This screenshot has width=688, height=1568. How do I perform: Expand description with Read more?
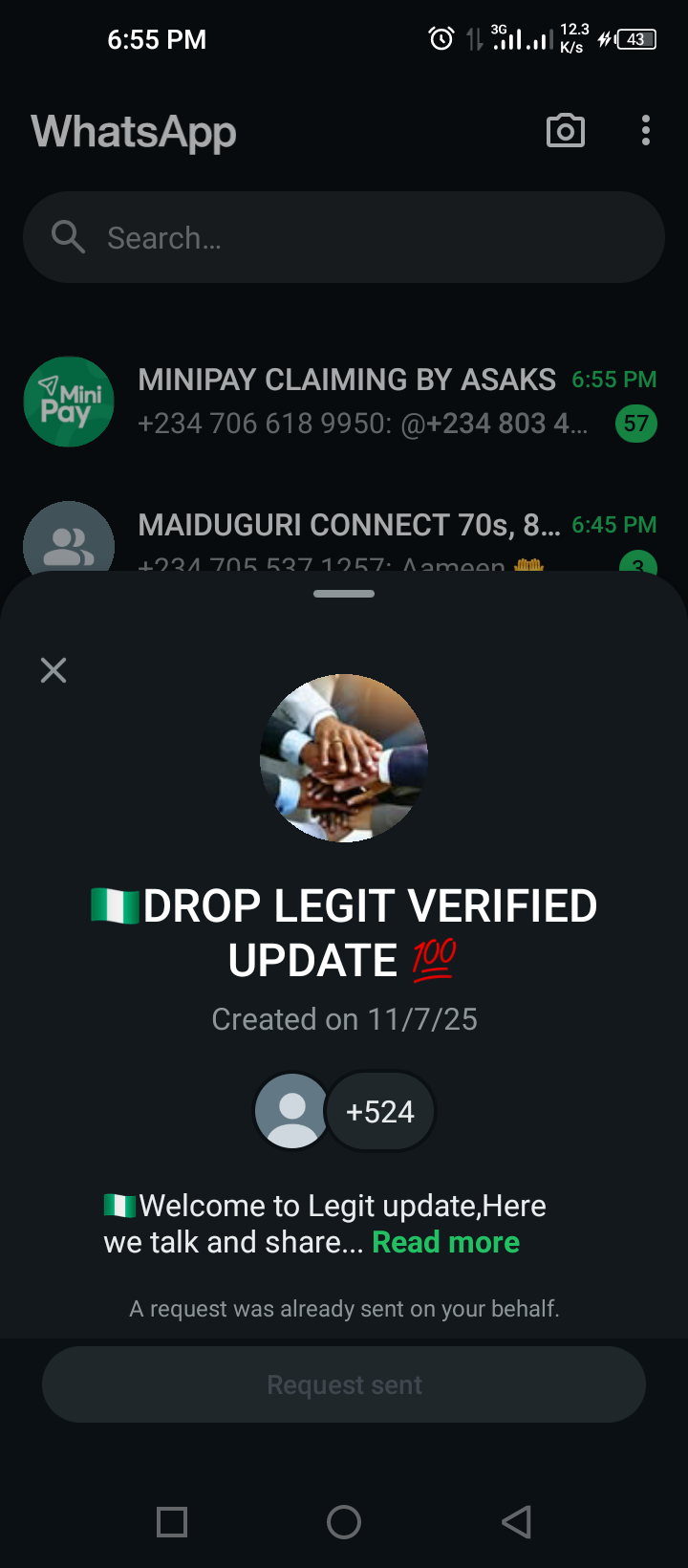[445, 1242]
